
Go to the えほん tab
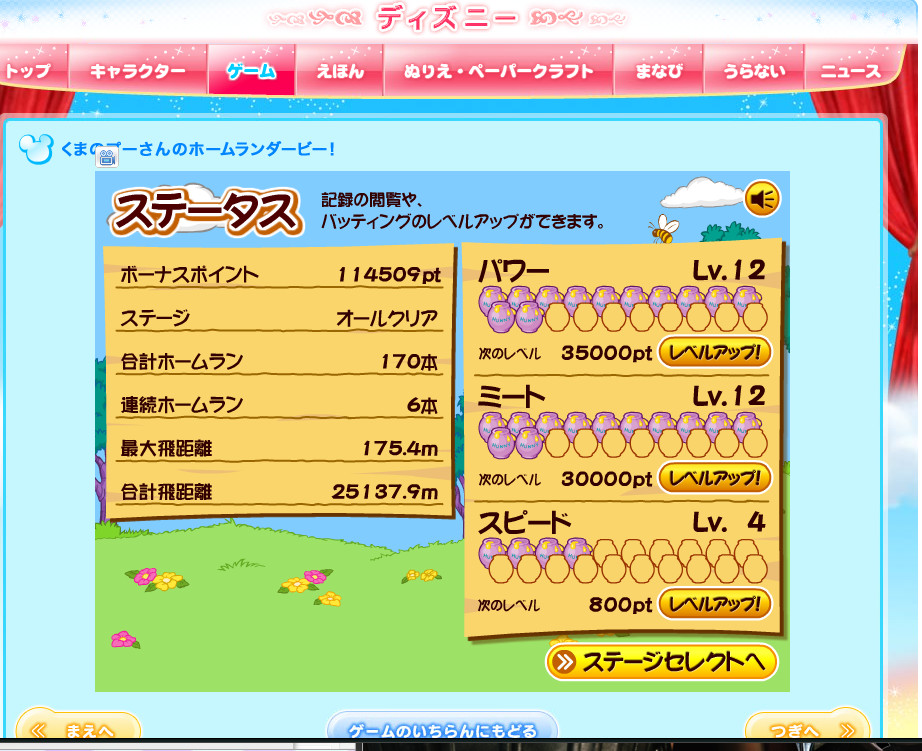[340, 71]
